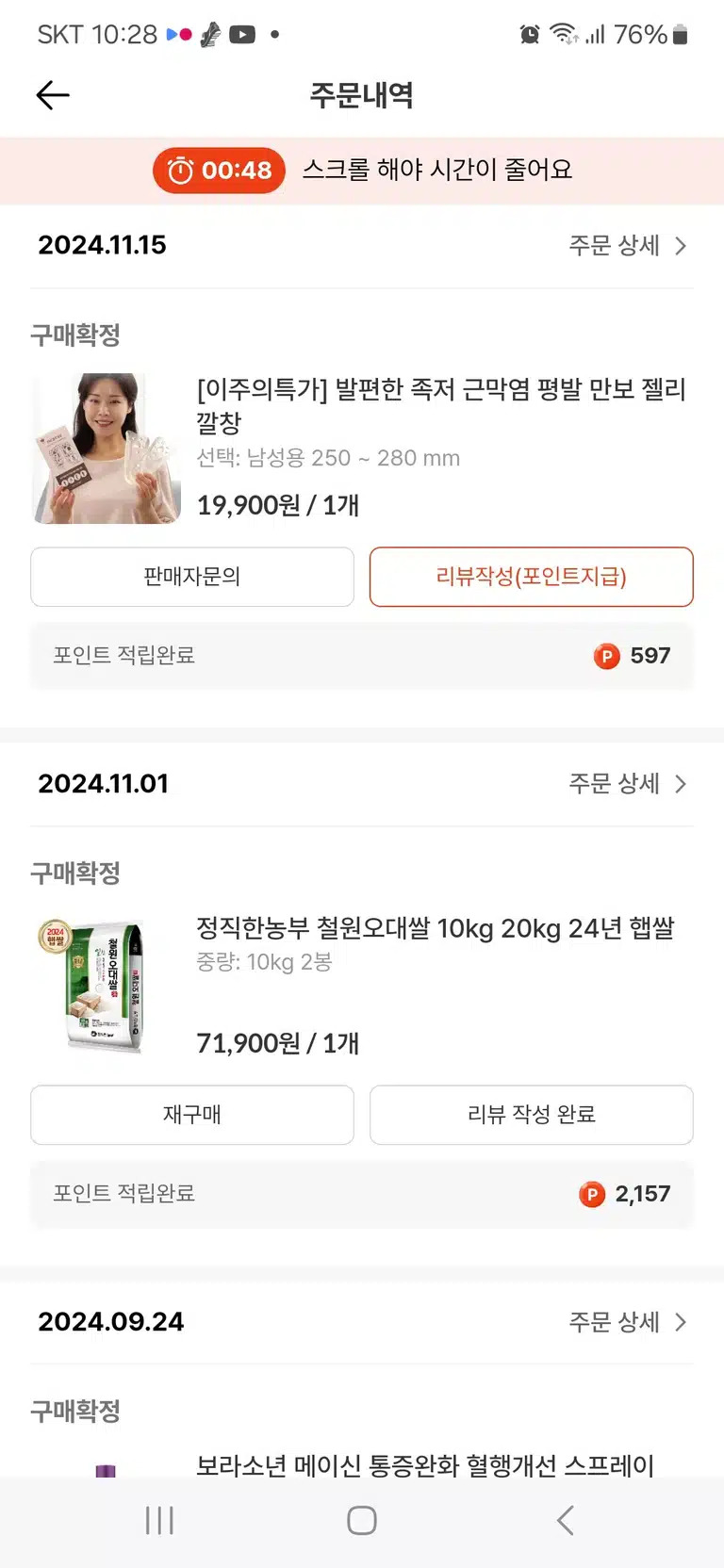Go to the home screen
The width and height of the screenshot is (724, 1568).
pyautogui.click(x=362, y=1520)
